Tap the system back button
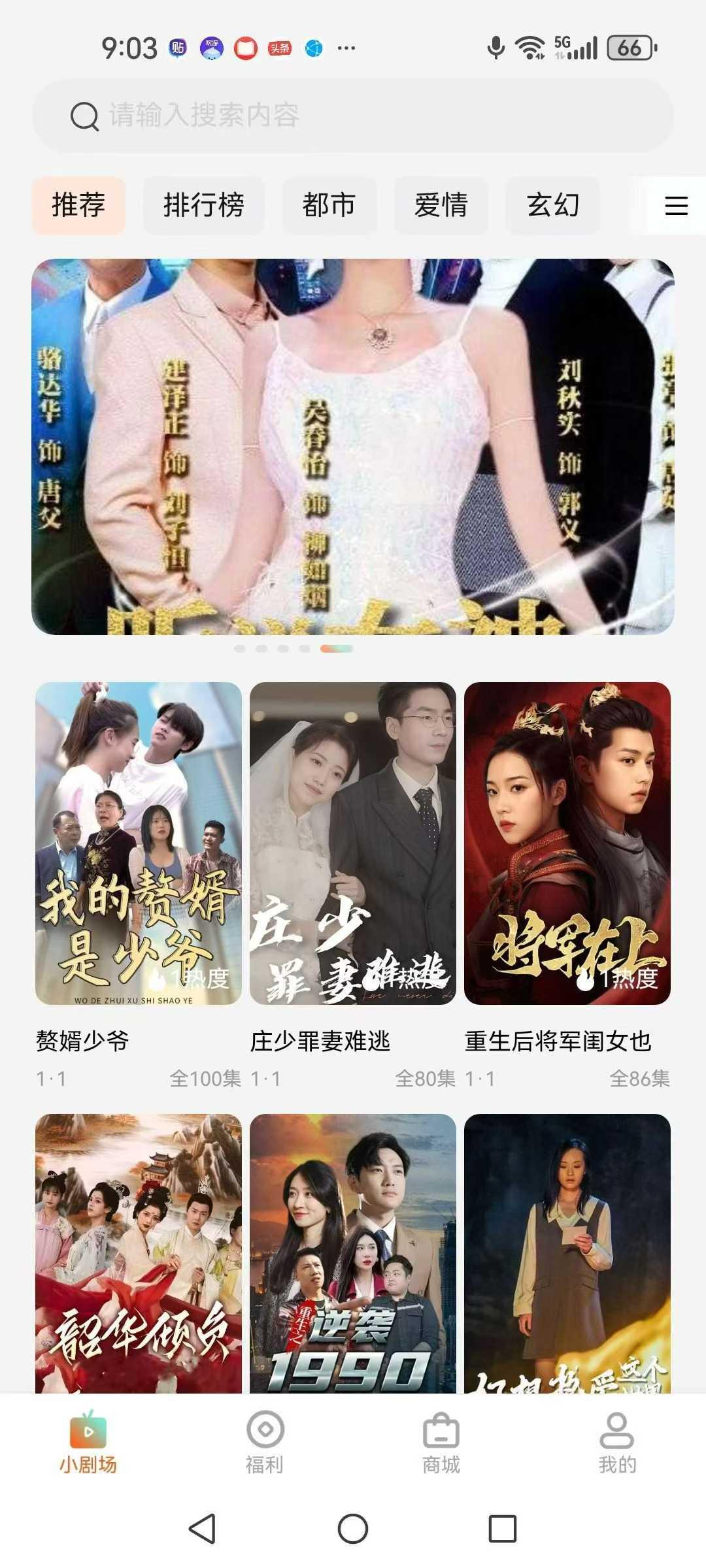Image resolution: width=706 pixels, height=1568 pixels. click(x=203, y=1529)
